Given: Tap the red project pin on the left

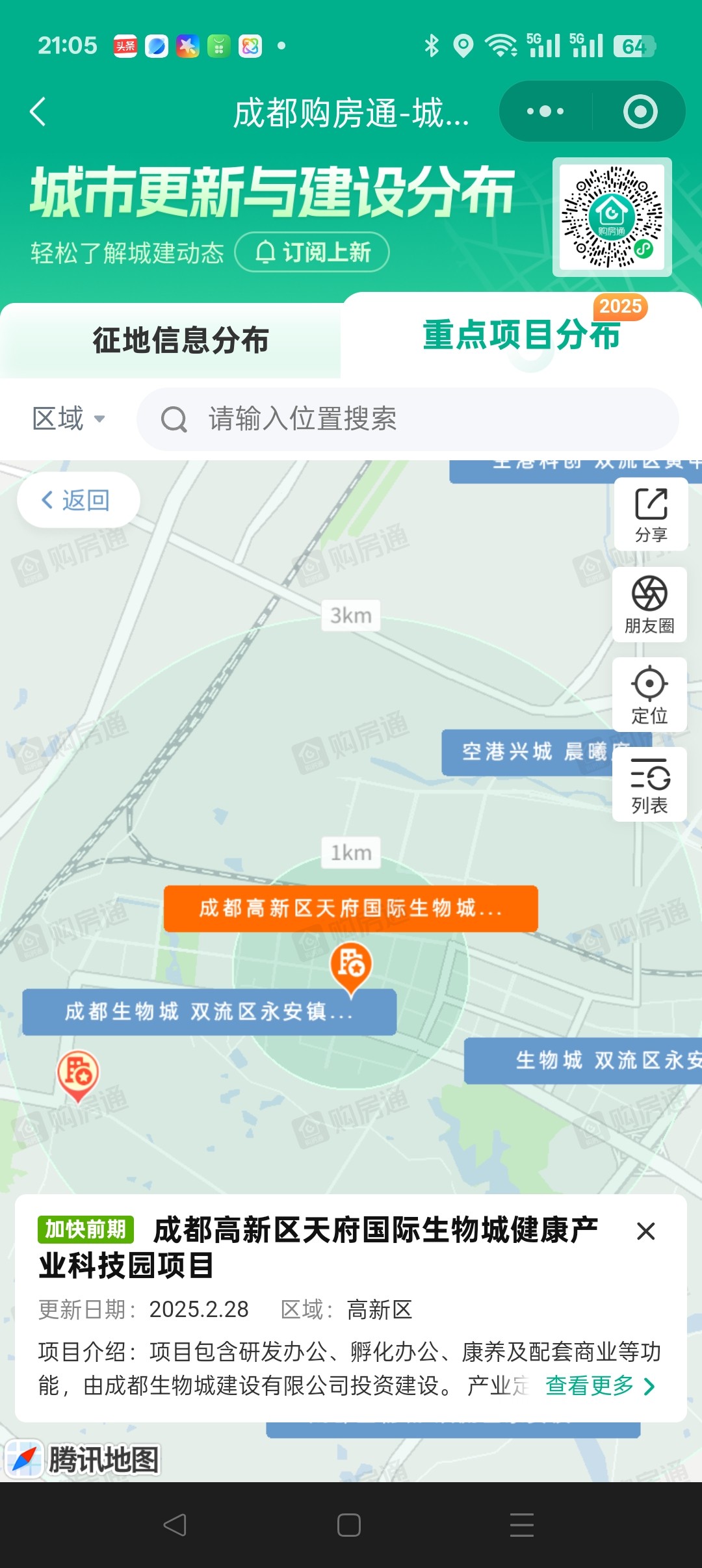Looking at the screenshot, I should [78, 1074].
